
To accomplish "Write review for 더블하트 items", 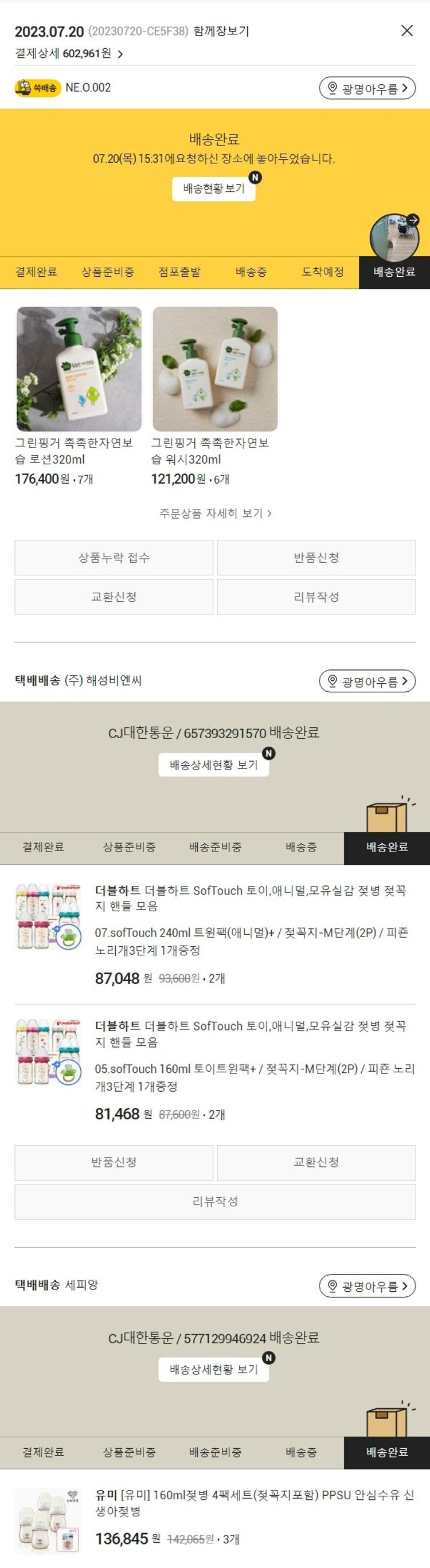I will (215, 1201).
